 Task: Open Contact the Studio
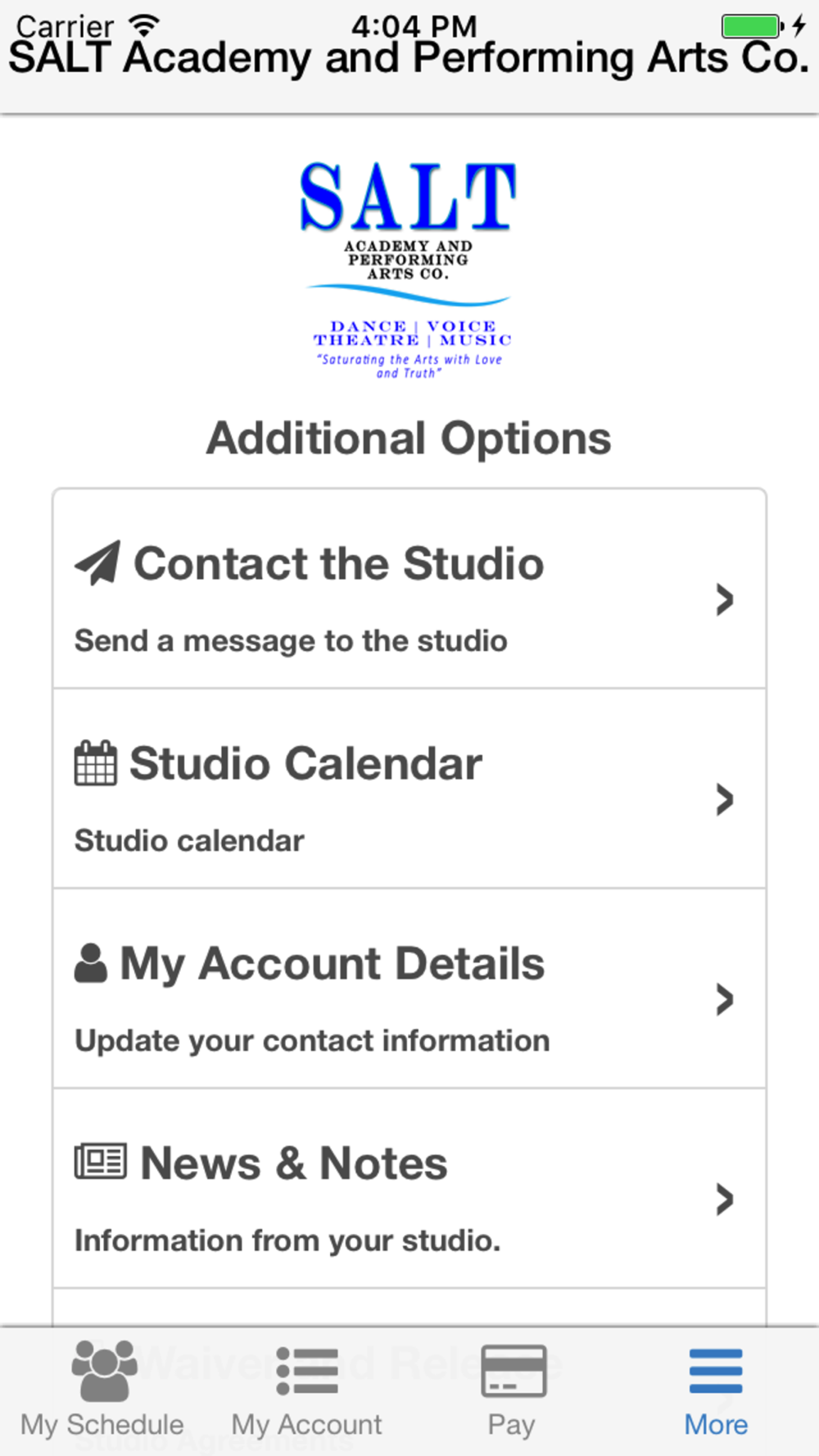pyautogui.click(x=409, y=590)
